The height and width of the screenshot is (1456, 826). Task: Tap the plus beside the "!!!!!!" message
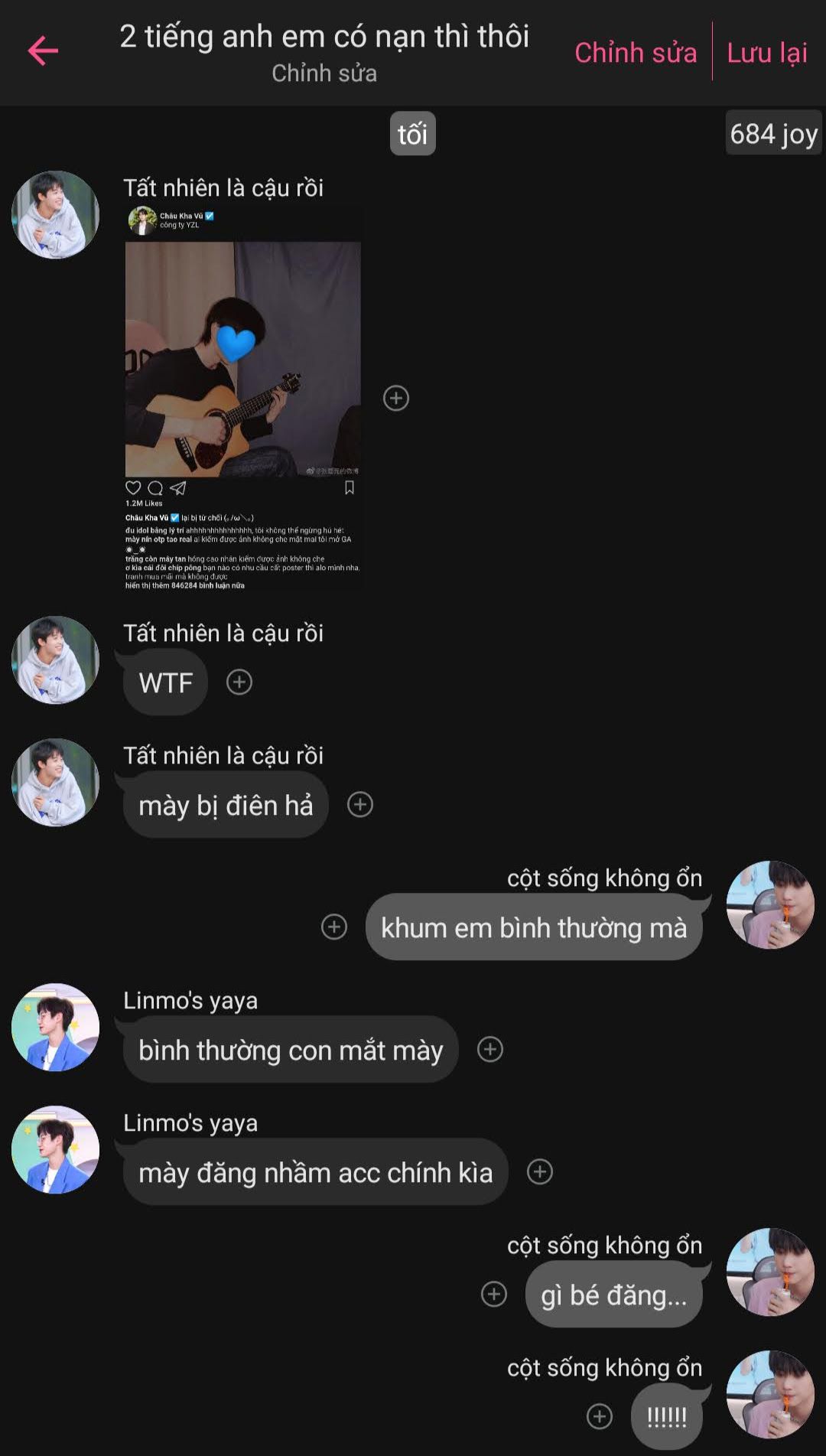tap(600, 1416)
